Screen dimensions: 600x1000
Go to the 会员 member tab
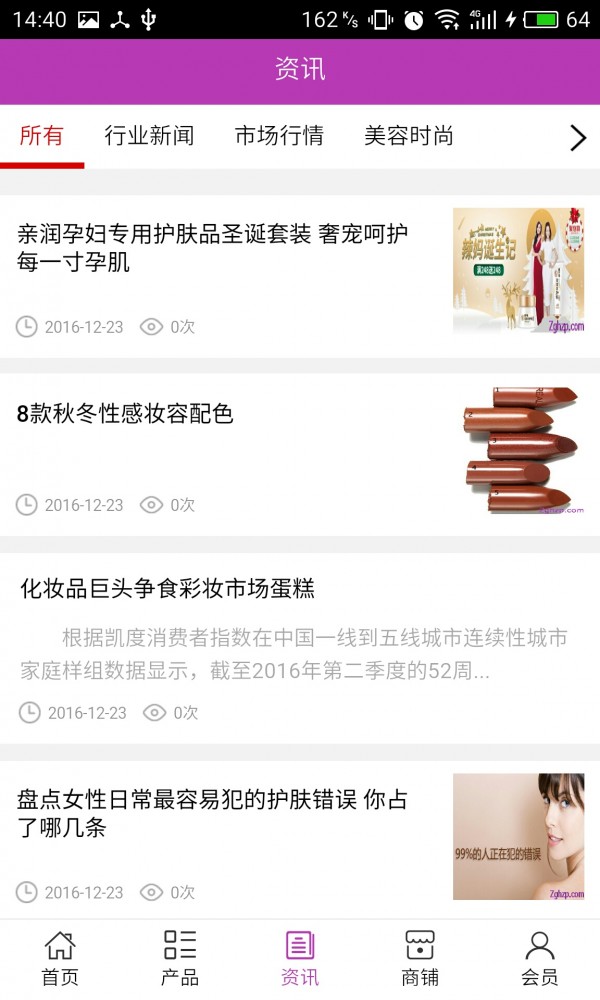pos(540,958)
